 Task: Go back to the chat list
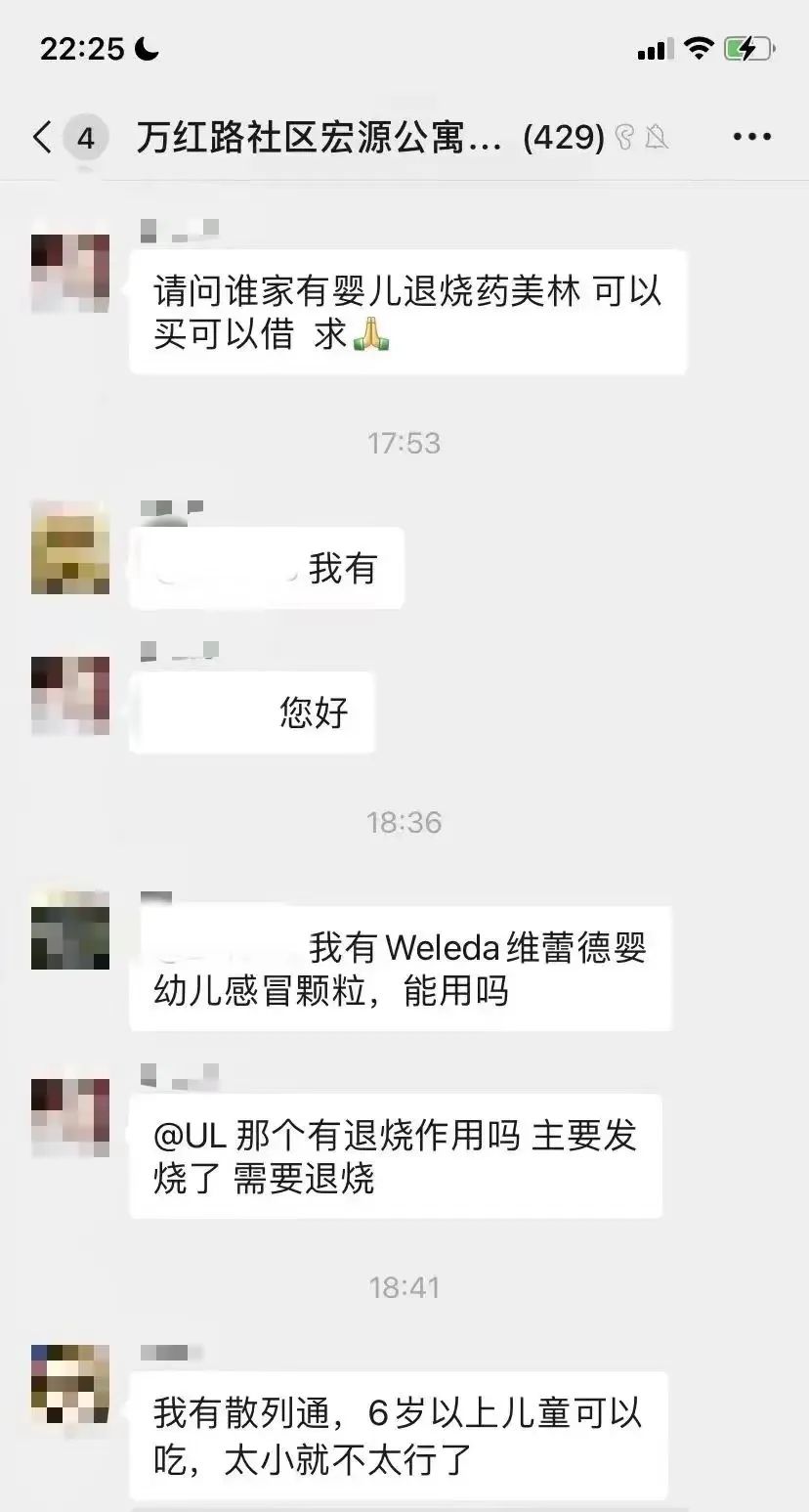pyautogui.click(x=42, y=138)
